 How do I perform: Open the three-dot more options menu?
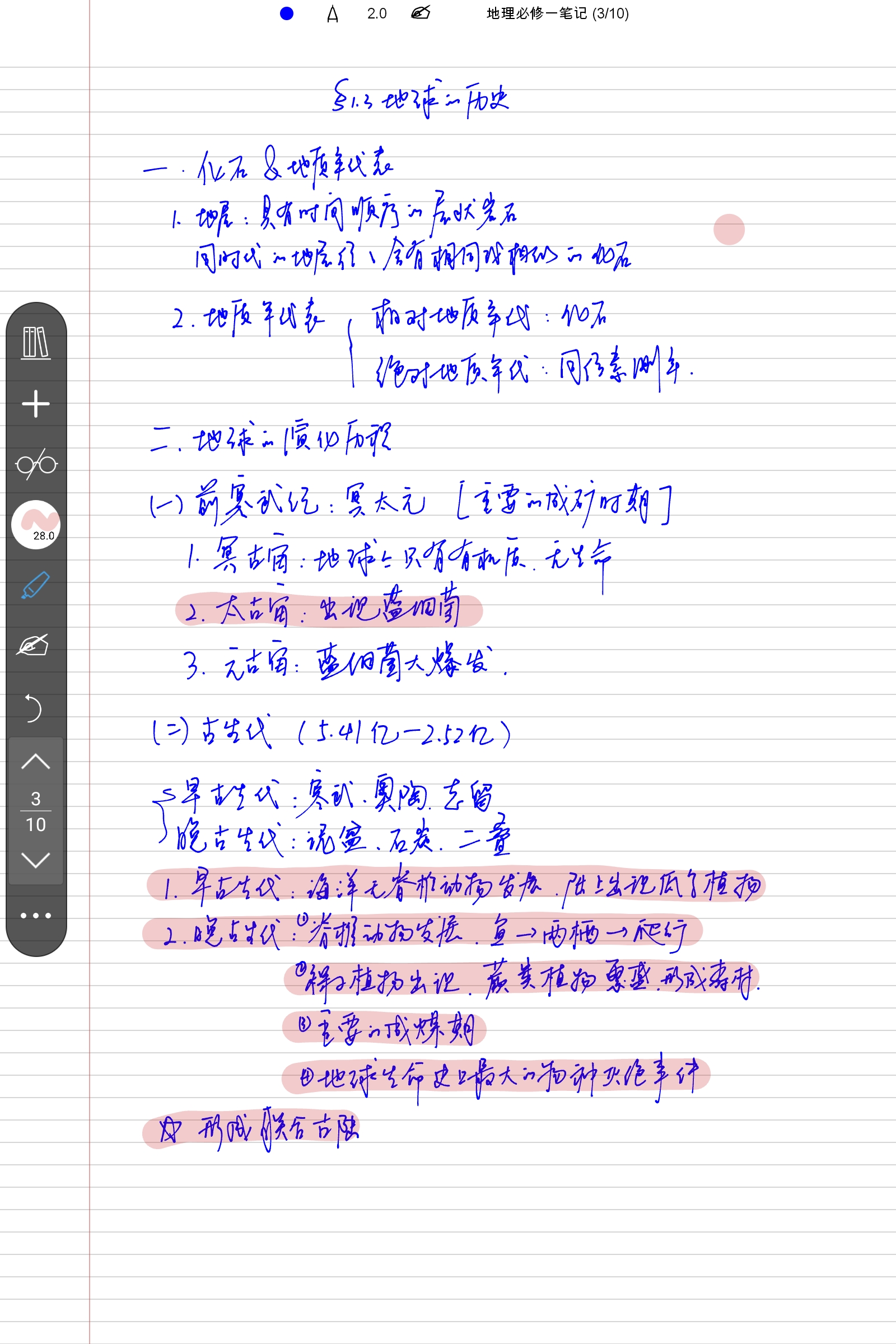[35, 916]
